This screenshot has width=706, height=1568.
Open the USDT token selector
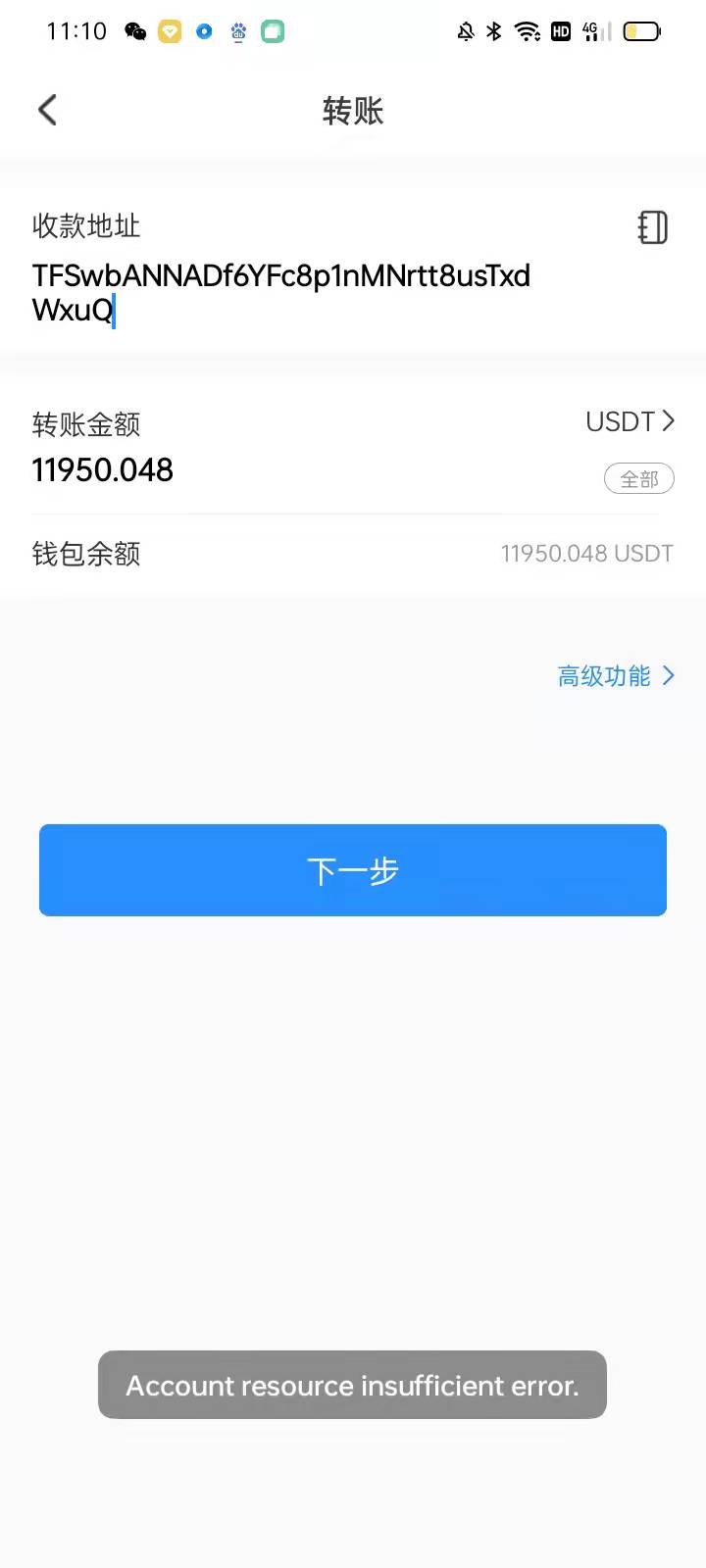(630, 421)
